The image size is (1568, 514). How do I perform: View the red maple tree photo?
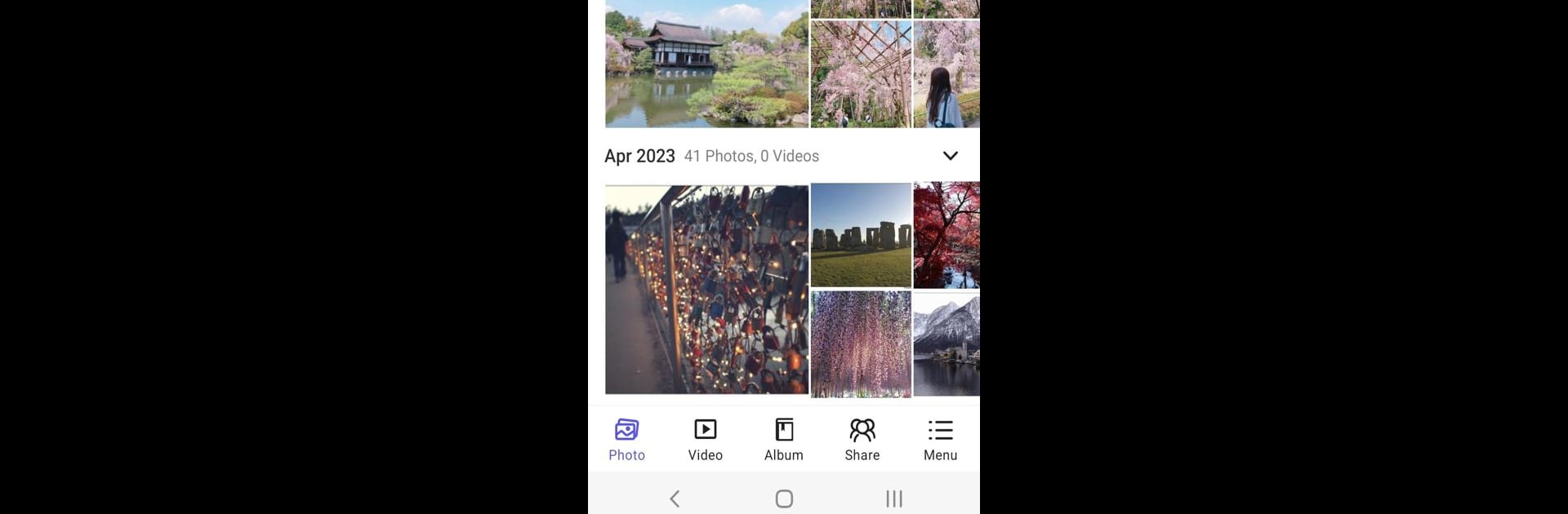coord(946,235)
